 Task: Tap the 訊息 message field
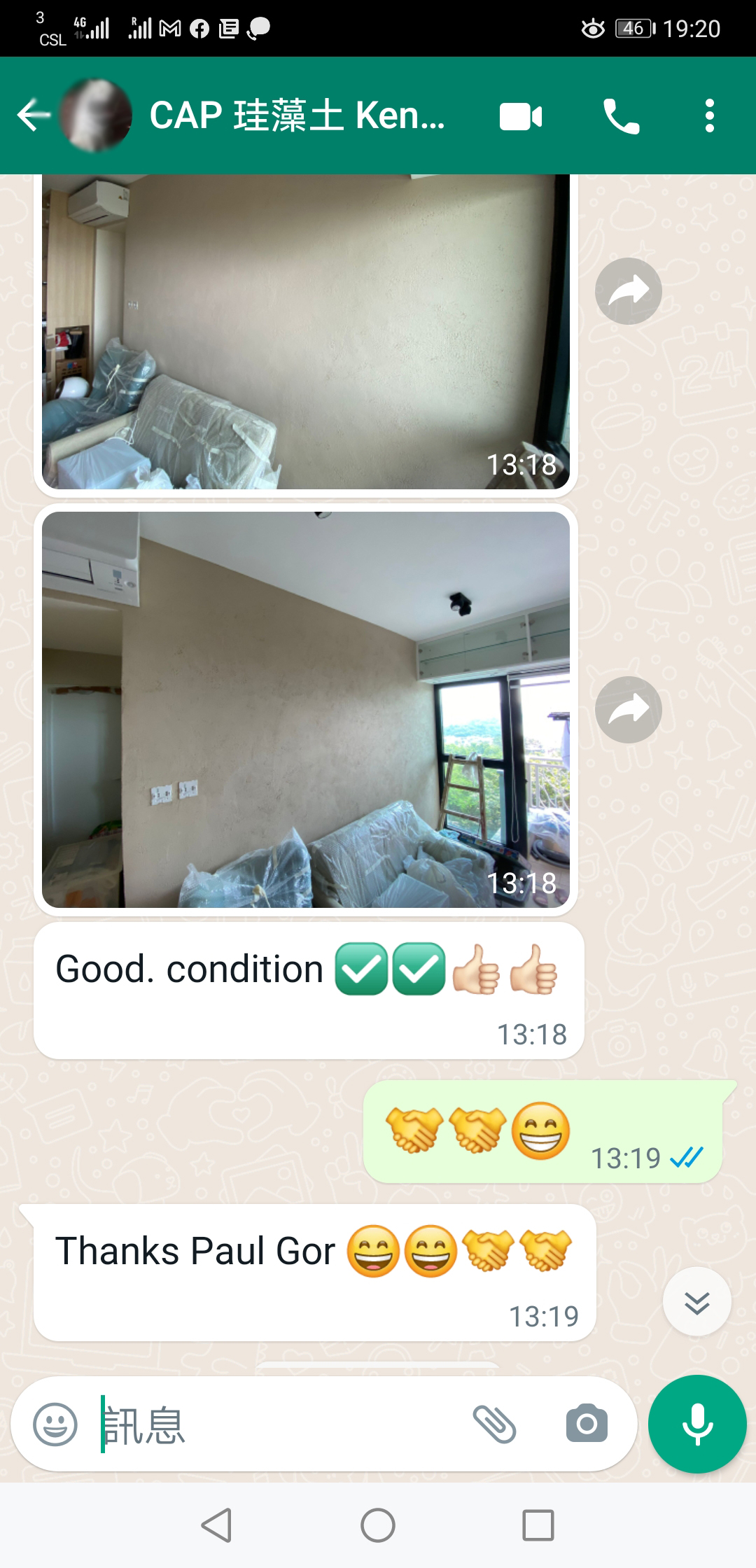280,1424
